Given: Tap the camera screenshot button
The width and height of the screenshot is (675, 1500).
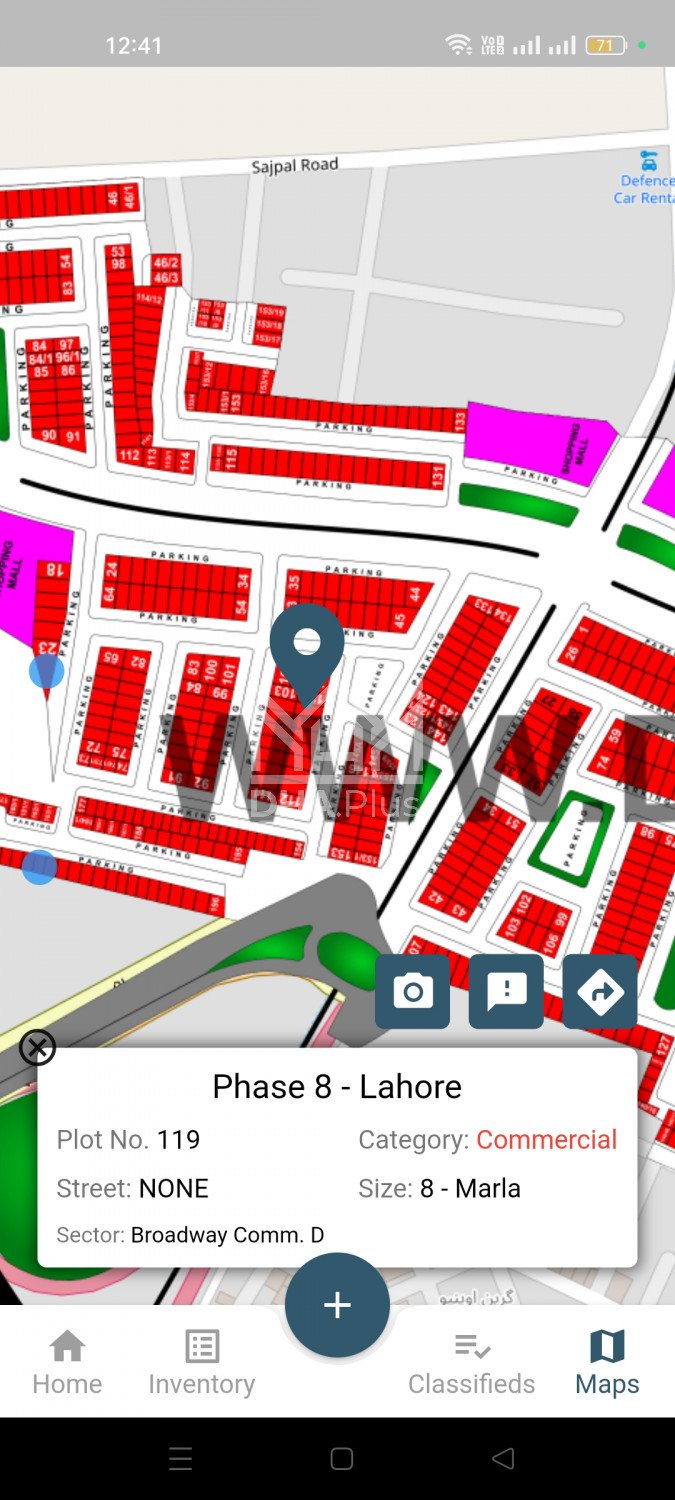Looking at the screenshot, I should 412,991.
